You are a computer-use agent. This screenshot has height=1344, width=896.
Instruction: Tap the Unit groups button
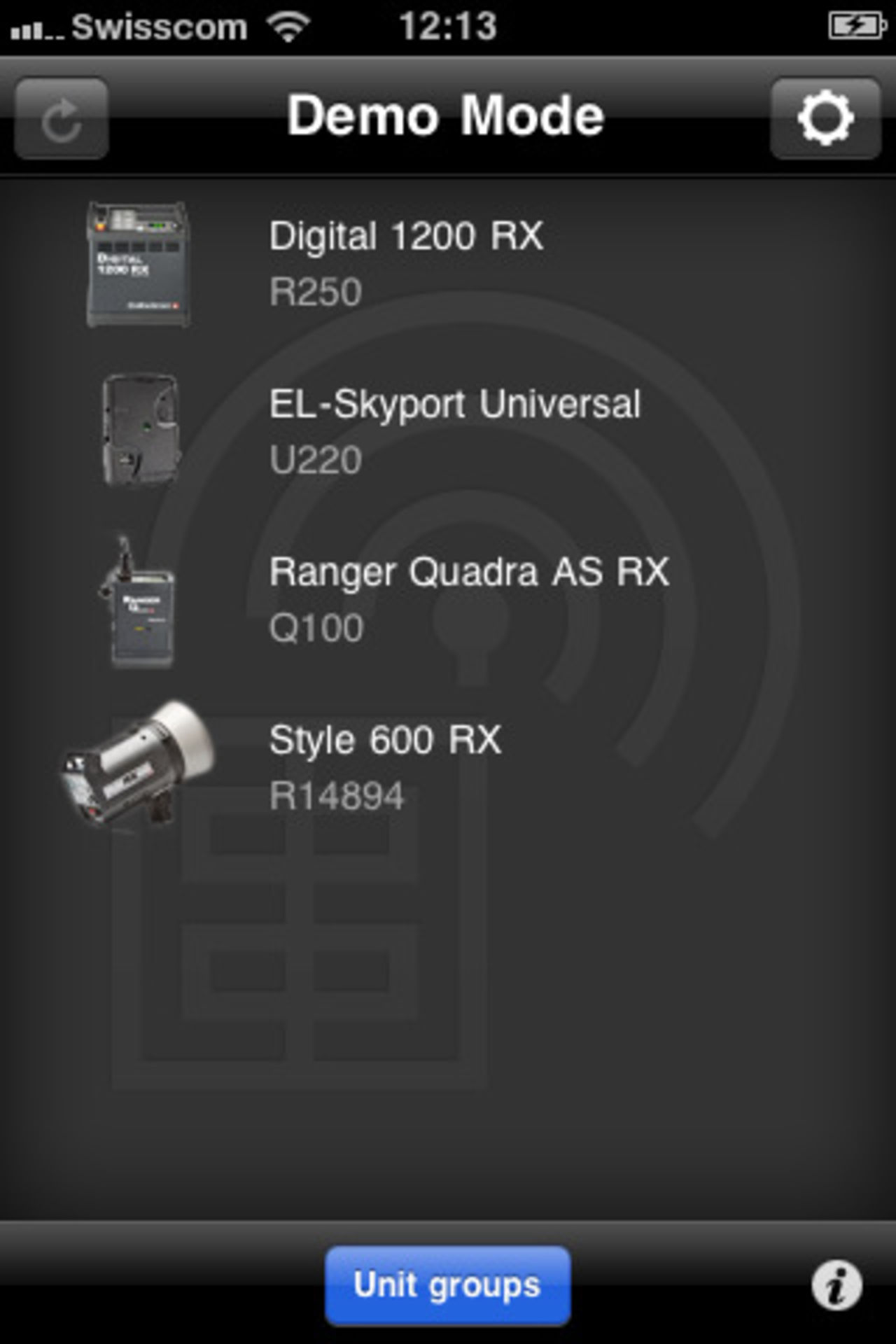point(447,1285)
